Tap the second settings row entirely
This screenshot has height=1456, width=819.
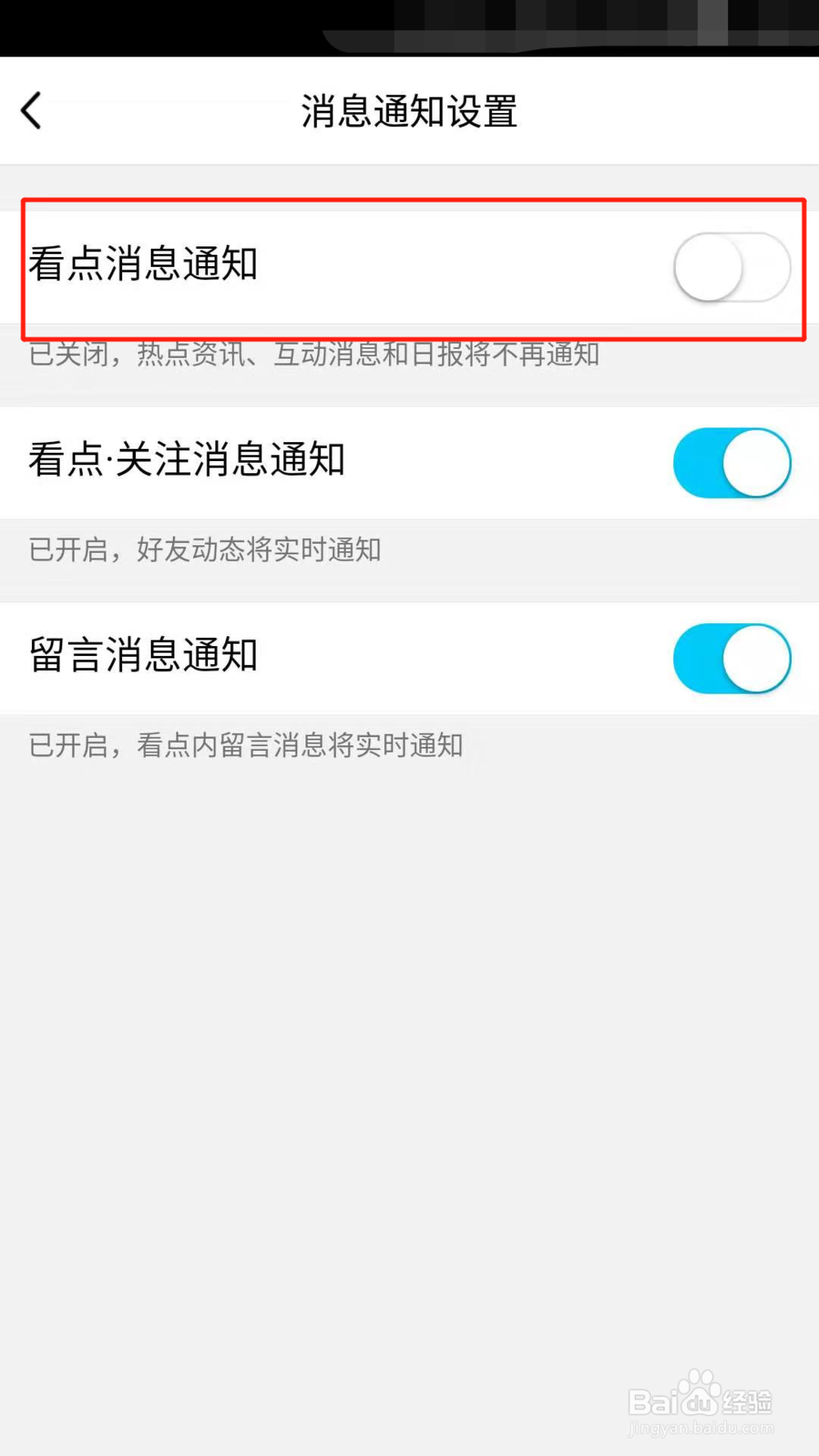409,463
